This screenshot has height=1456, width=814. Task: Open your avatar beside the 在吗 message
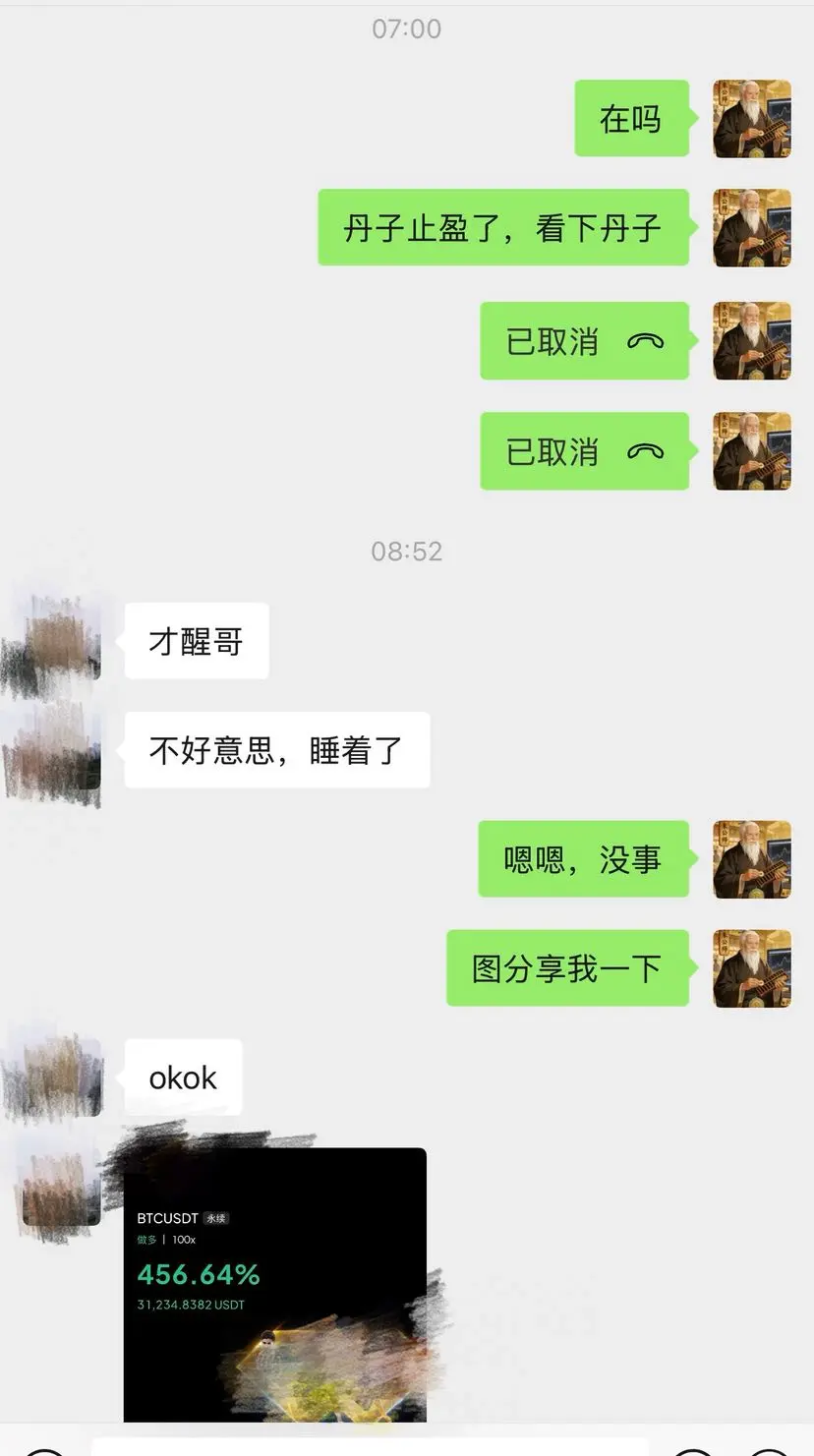(751, 118)
